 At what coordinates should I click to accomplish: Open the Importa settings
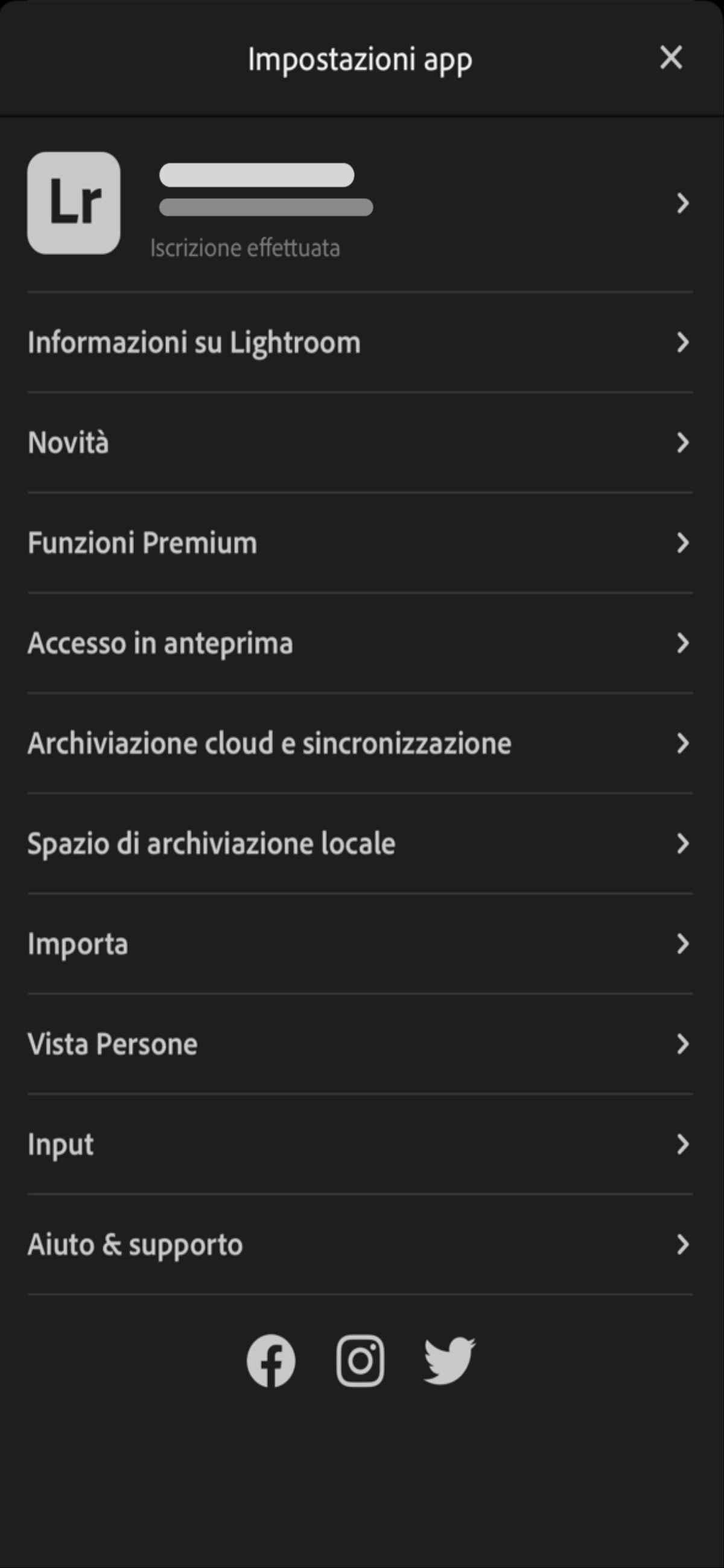coord(361,943)
